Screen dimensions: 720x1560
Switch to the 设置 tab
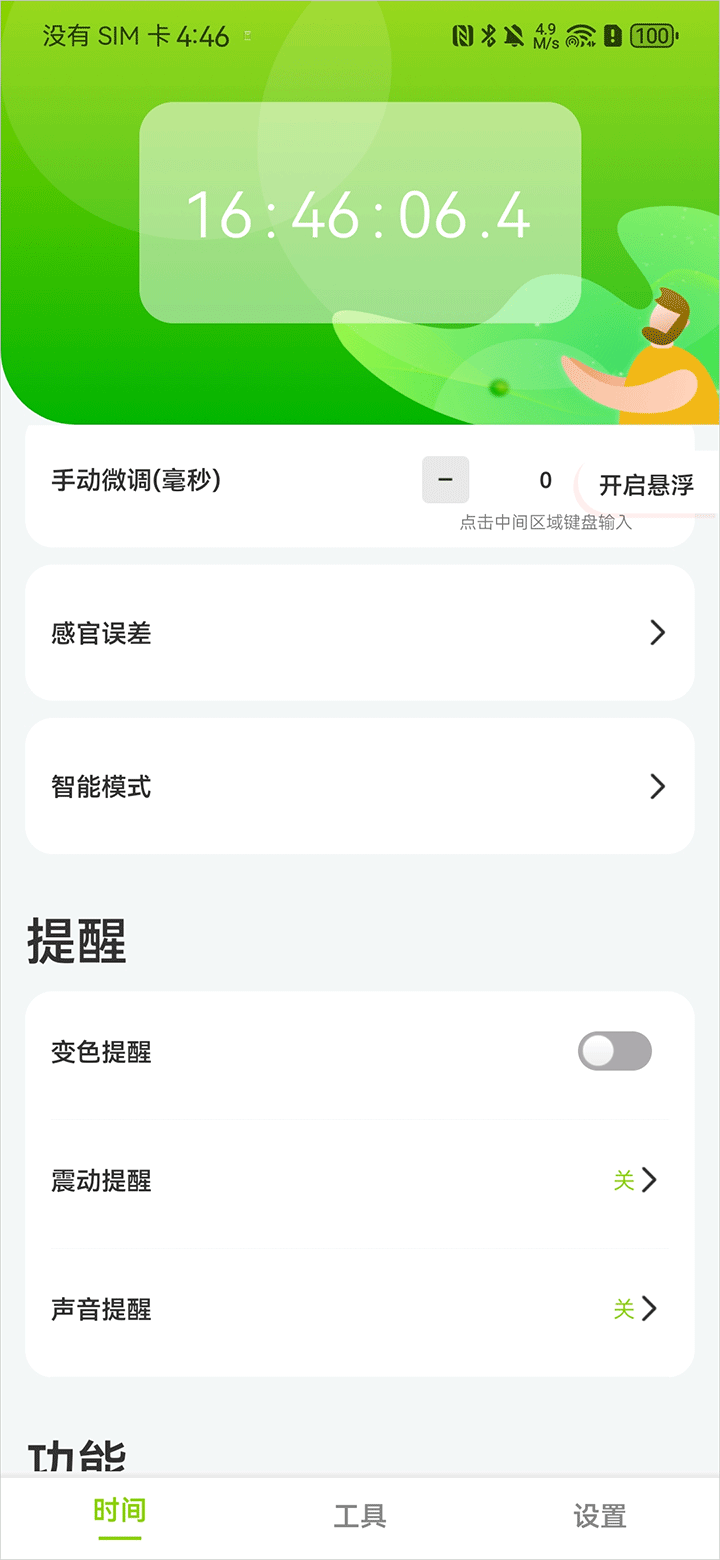[x=600, y=1516]
